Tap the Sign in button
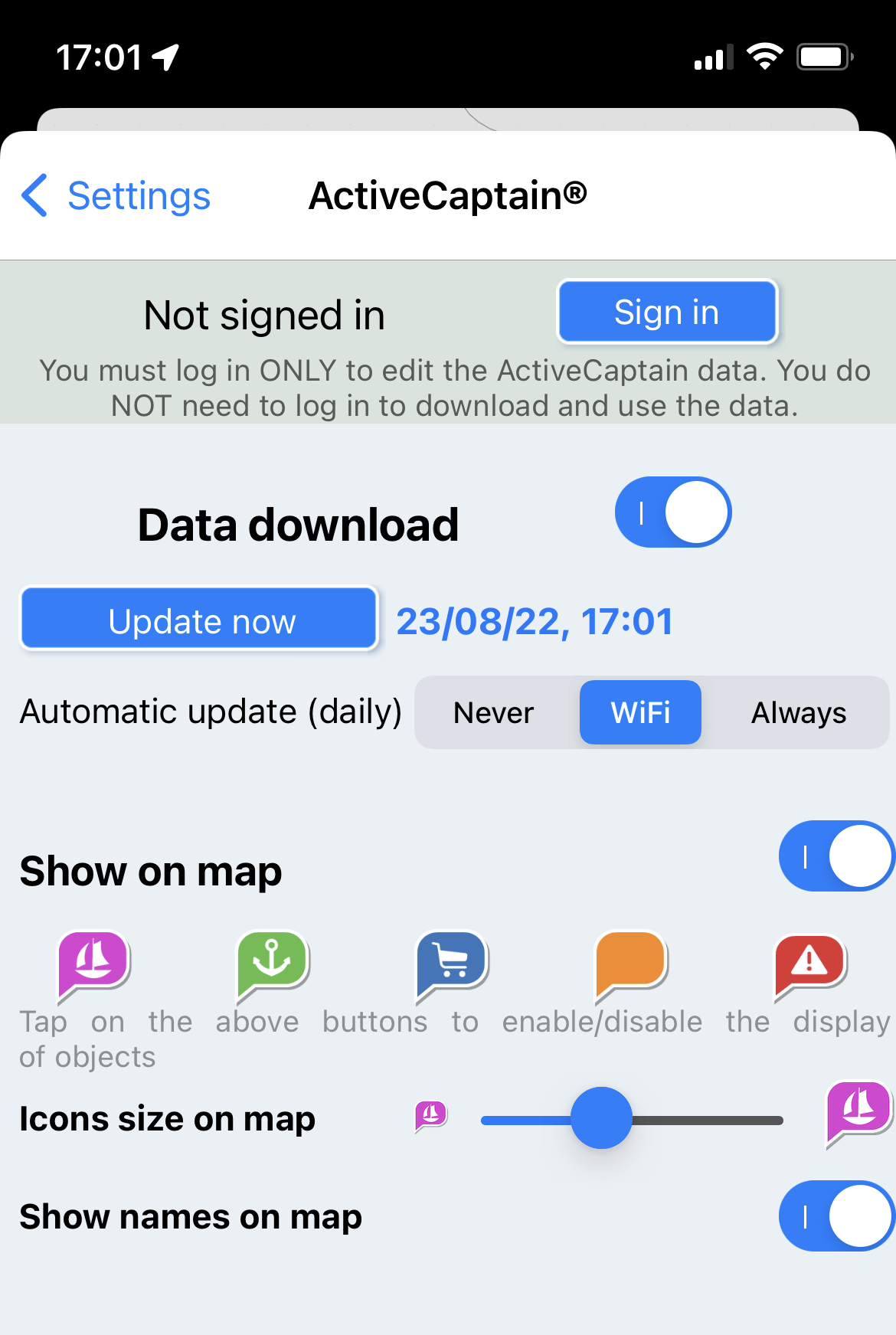This screenshot has height=1335, width=896. 666,312
